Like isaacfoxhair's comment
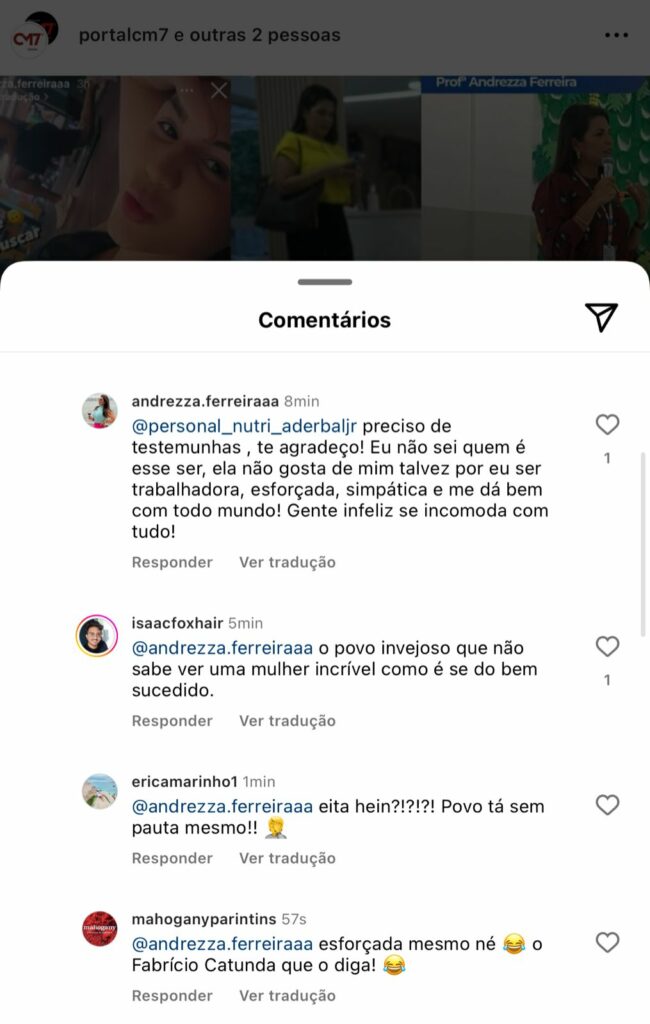 tap(607, 647)
